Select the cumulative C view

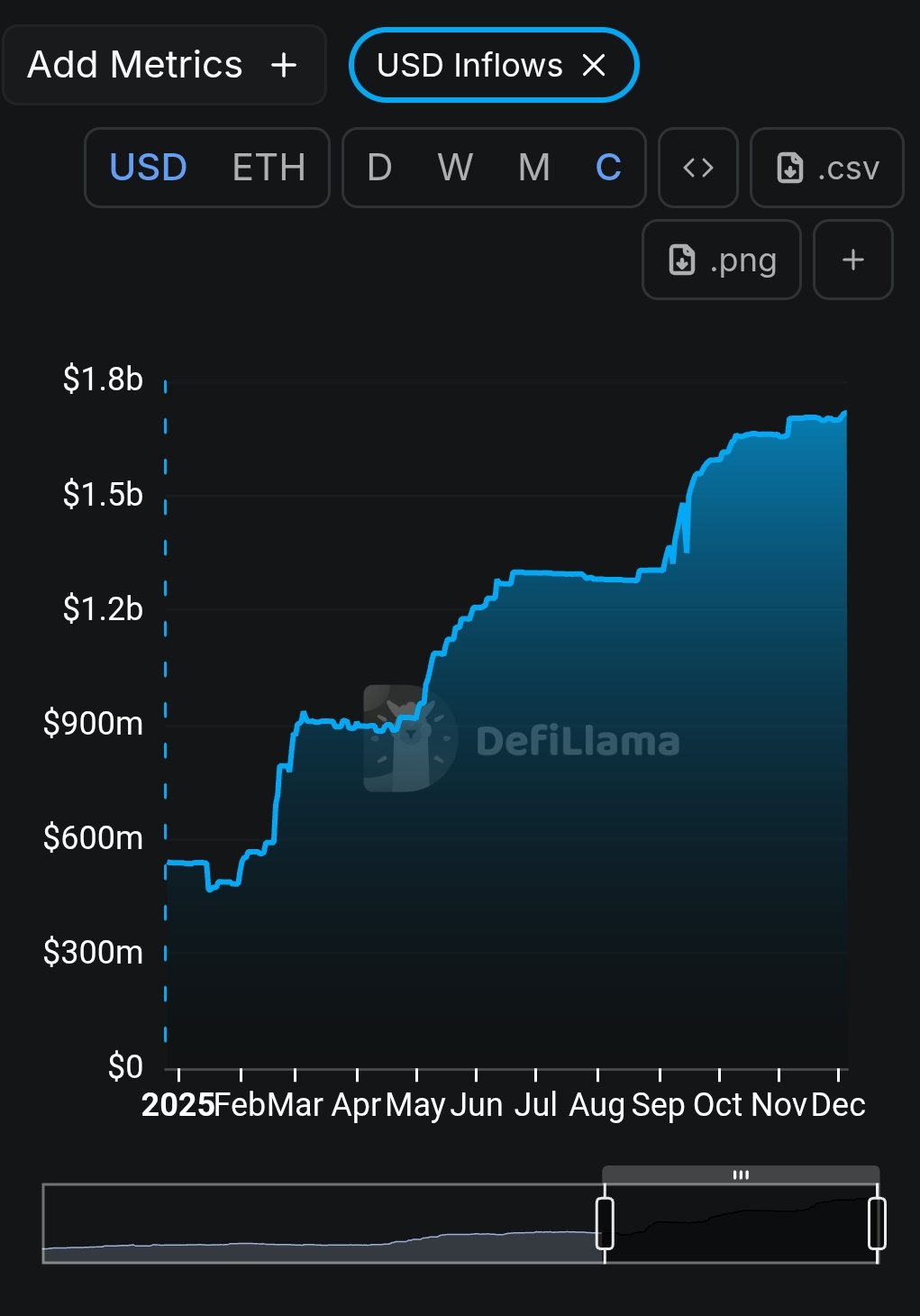pyautogui.click(x=609, y=168)
